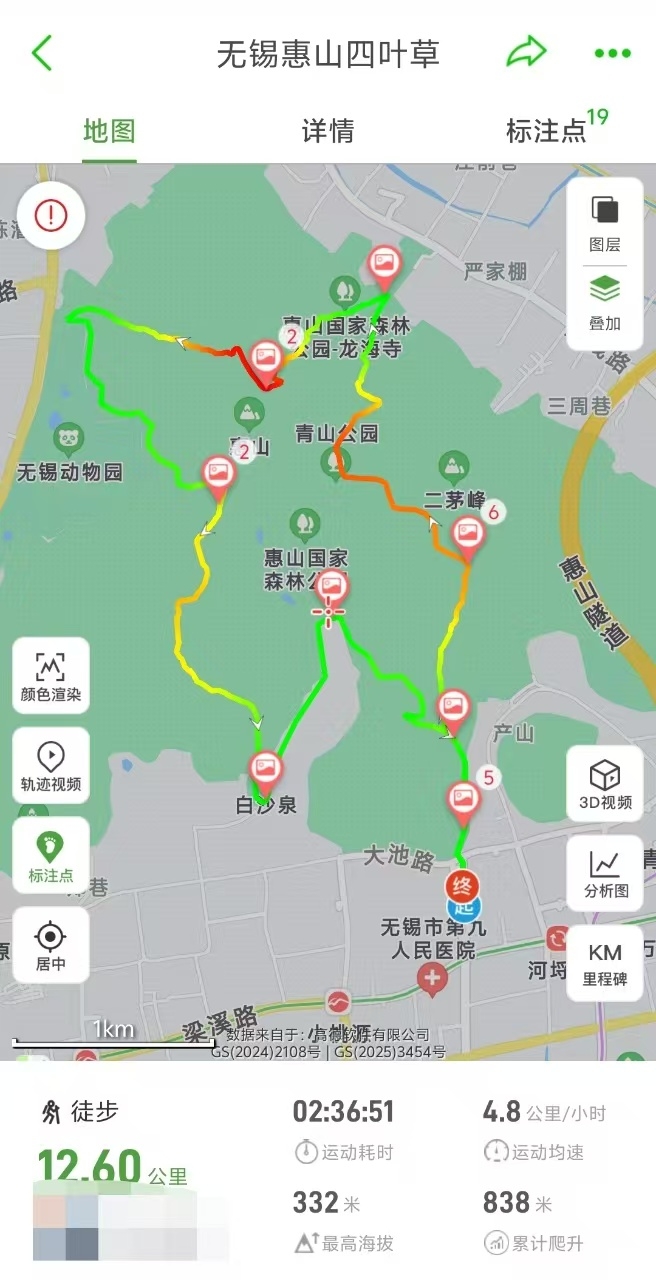Select the 地图 tab
The height and width of the screenshot is (1280, 656).
109,131
